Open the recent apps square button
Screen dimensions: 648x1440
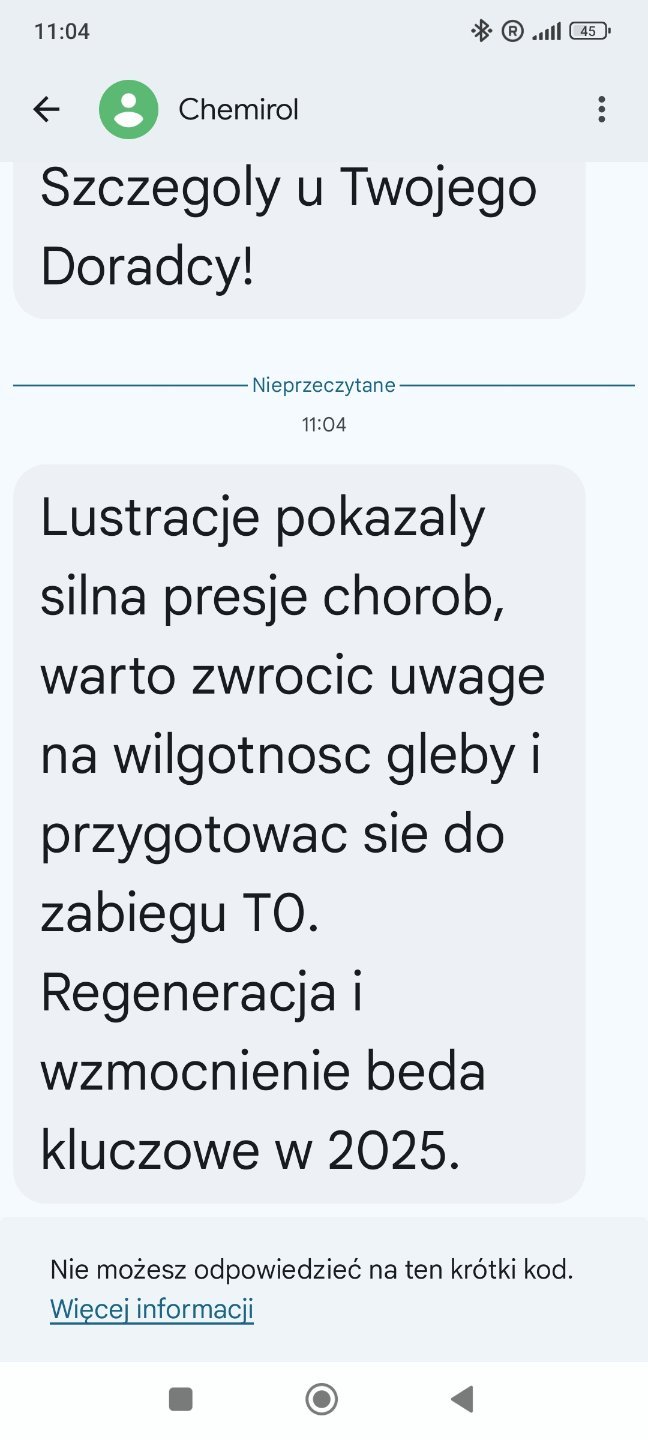[181, 1399]
